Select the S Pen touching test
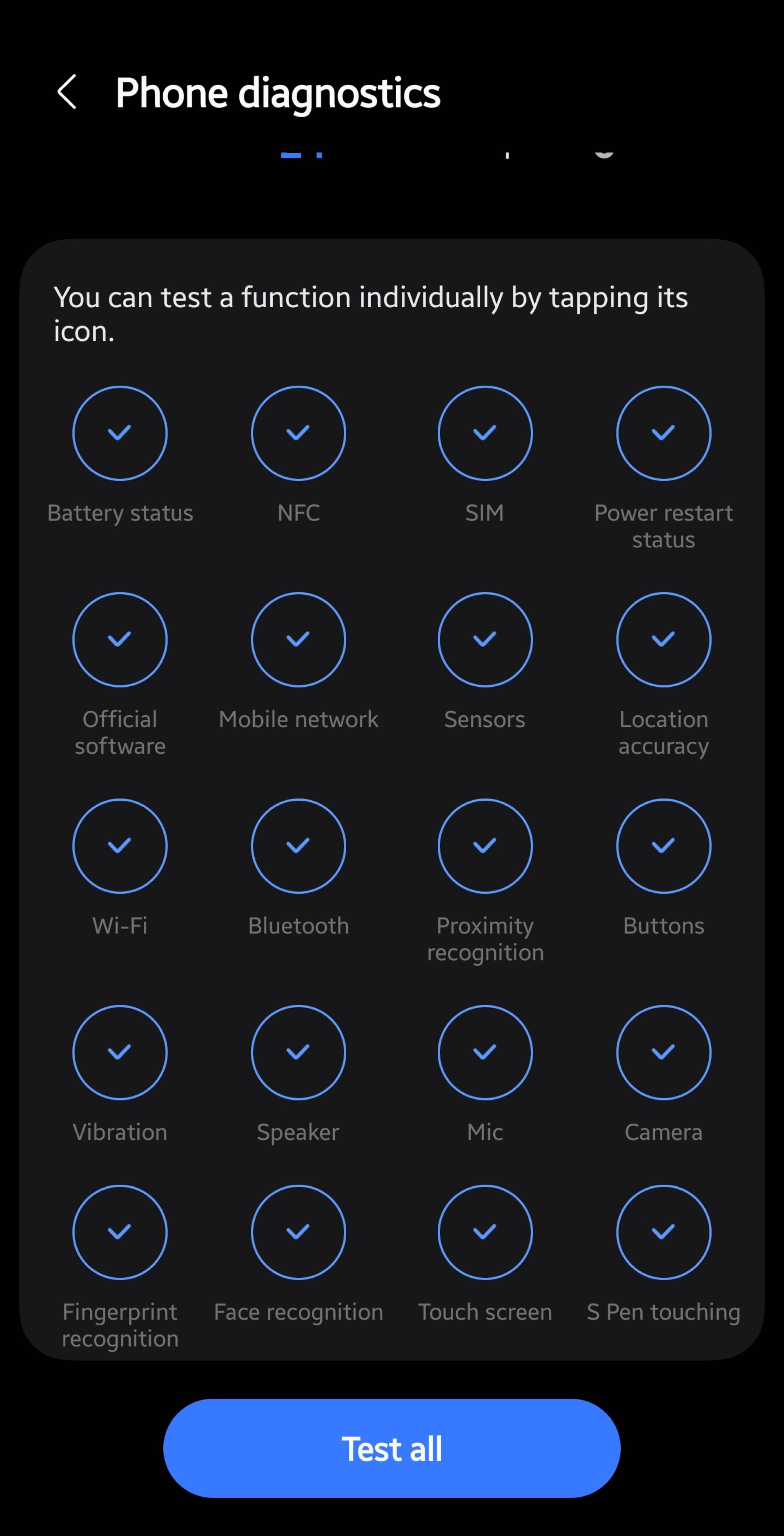The width and height of the screenshot is (784, 1536). [663, 1232]
